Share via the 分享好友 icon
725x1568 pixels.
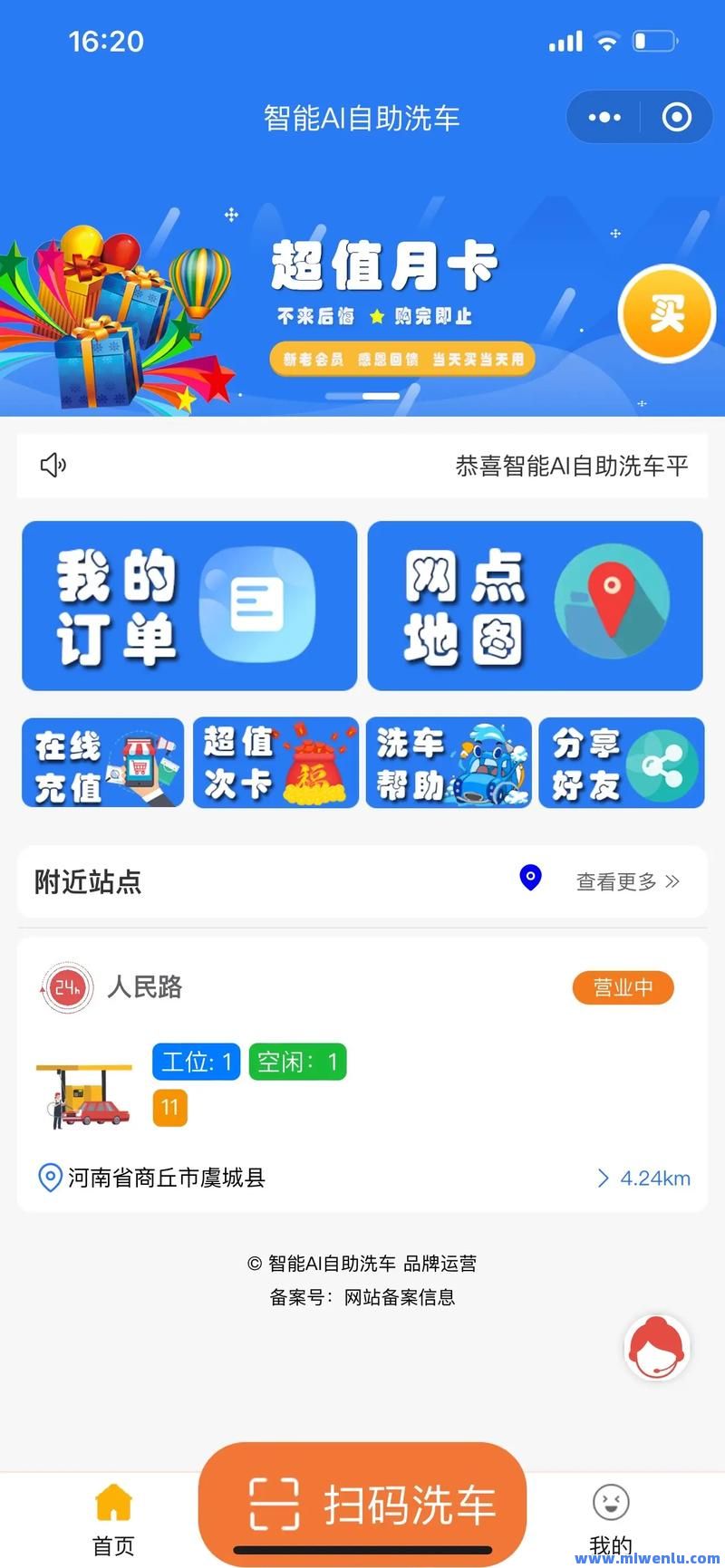[x=622, y=763]
